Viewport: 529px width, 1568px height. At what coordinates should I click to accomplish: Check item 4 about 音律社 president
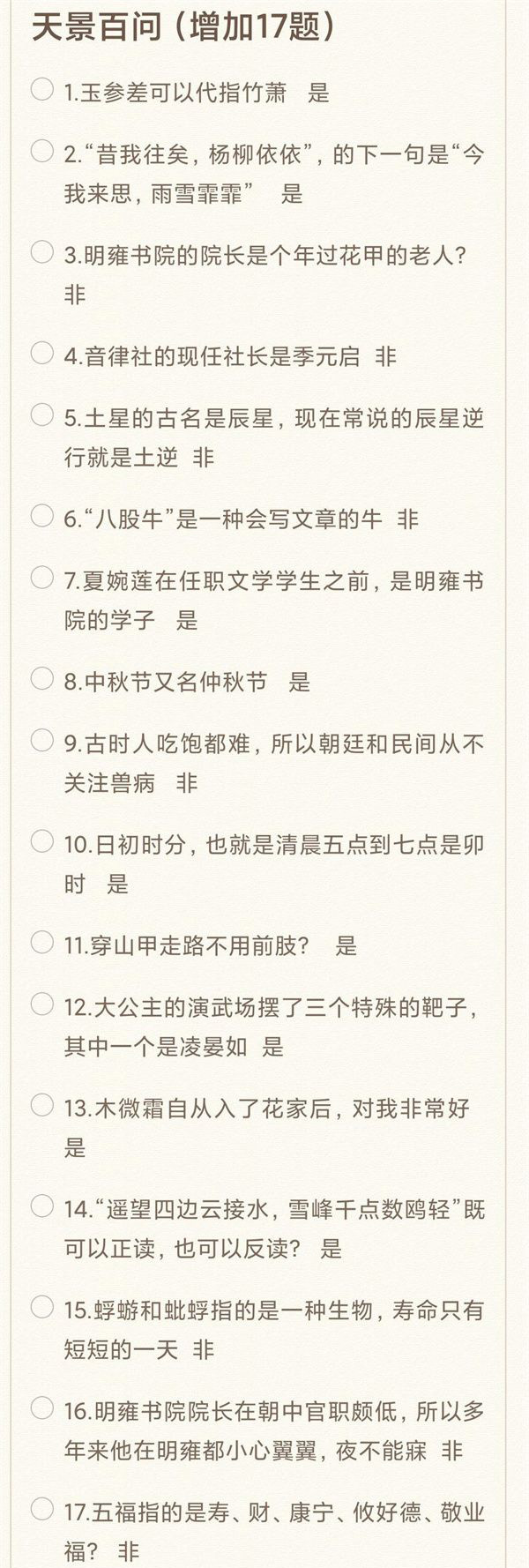tap(42, 354)
